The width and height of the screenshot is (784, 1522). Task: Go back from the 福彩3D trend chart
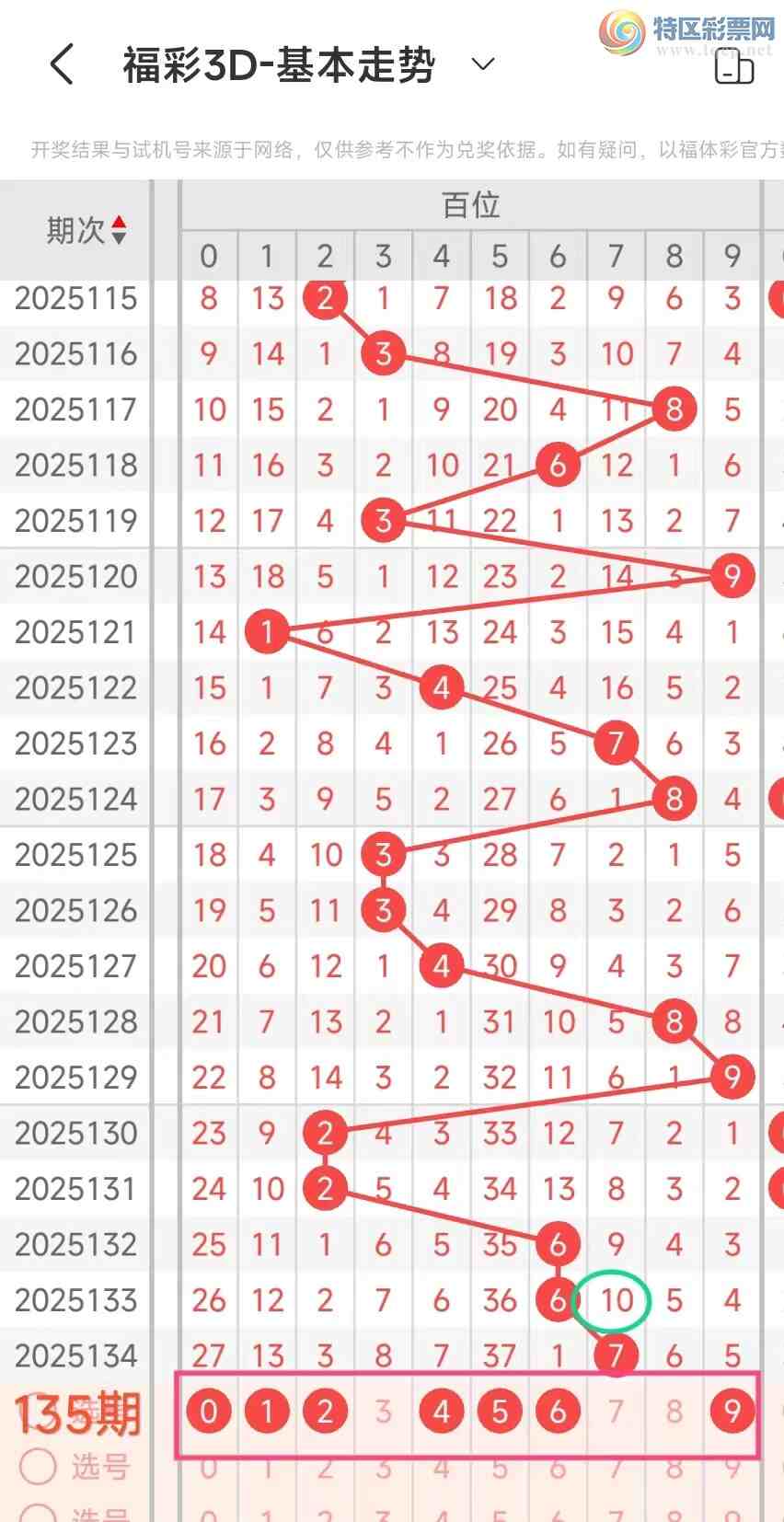pos(62,65)
